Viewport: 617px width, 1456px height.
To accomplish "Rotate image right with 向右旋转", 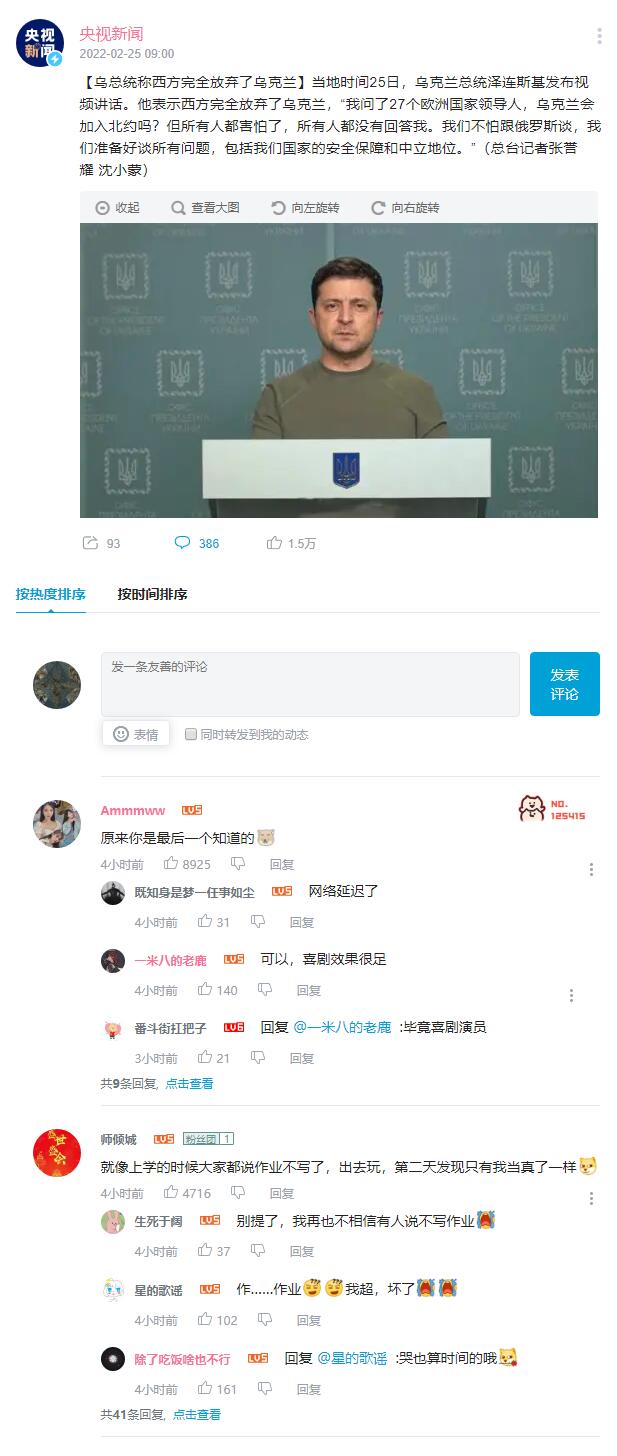I will [x=405, y=208].
